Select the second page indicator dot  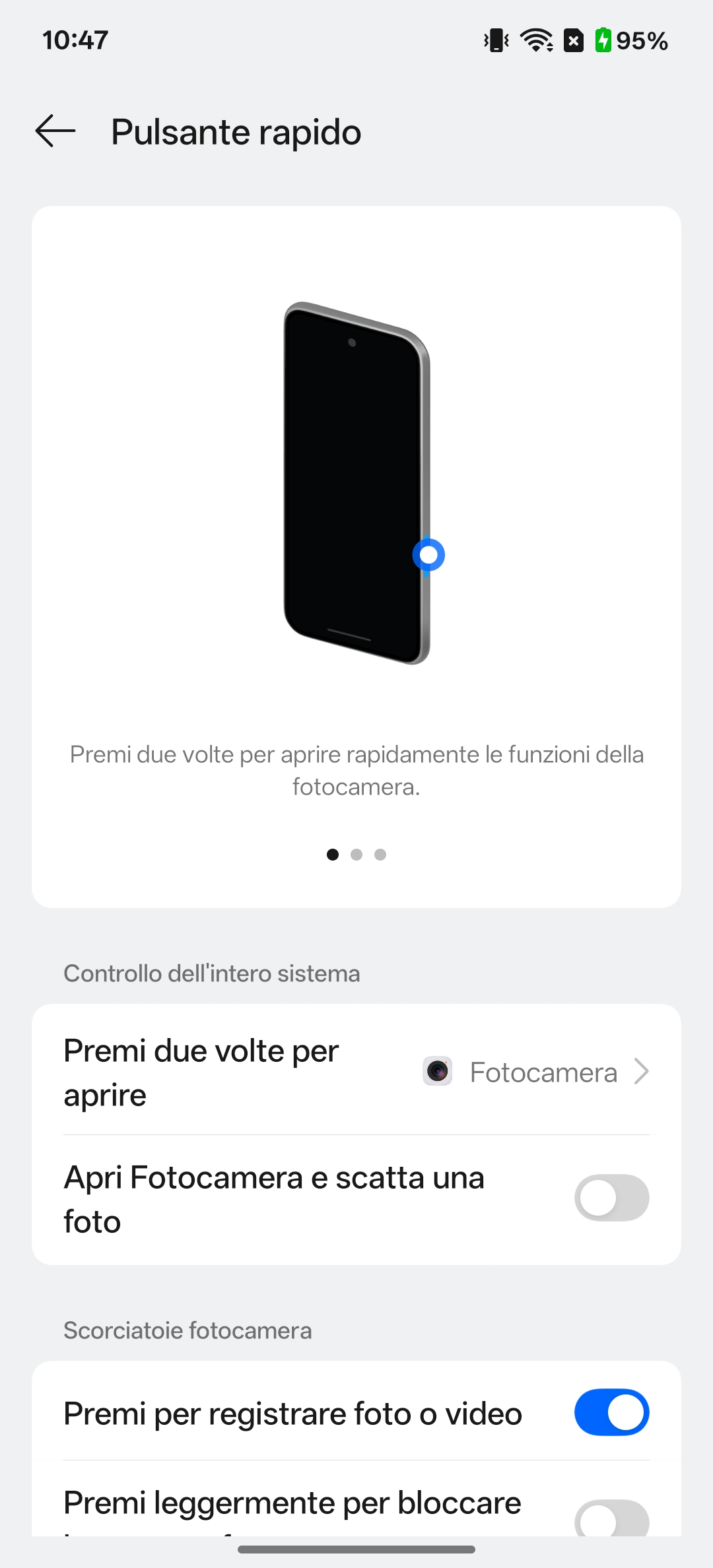tap(356, 855)
